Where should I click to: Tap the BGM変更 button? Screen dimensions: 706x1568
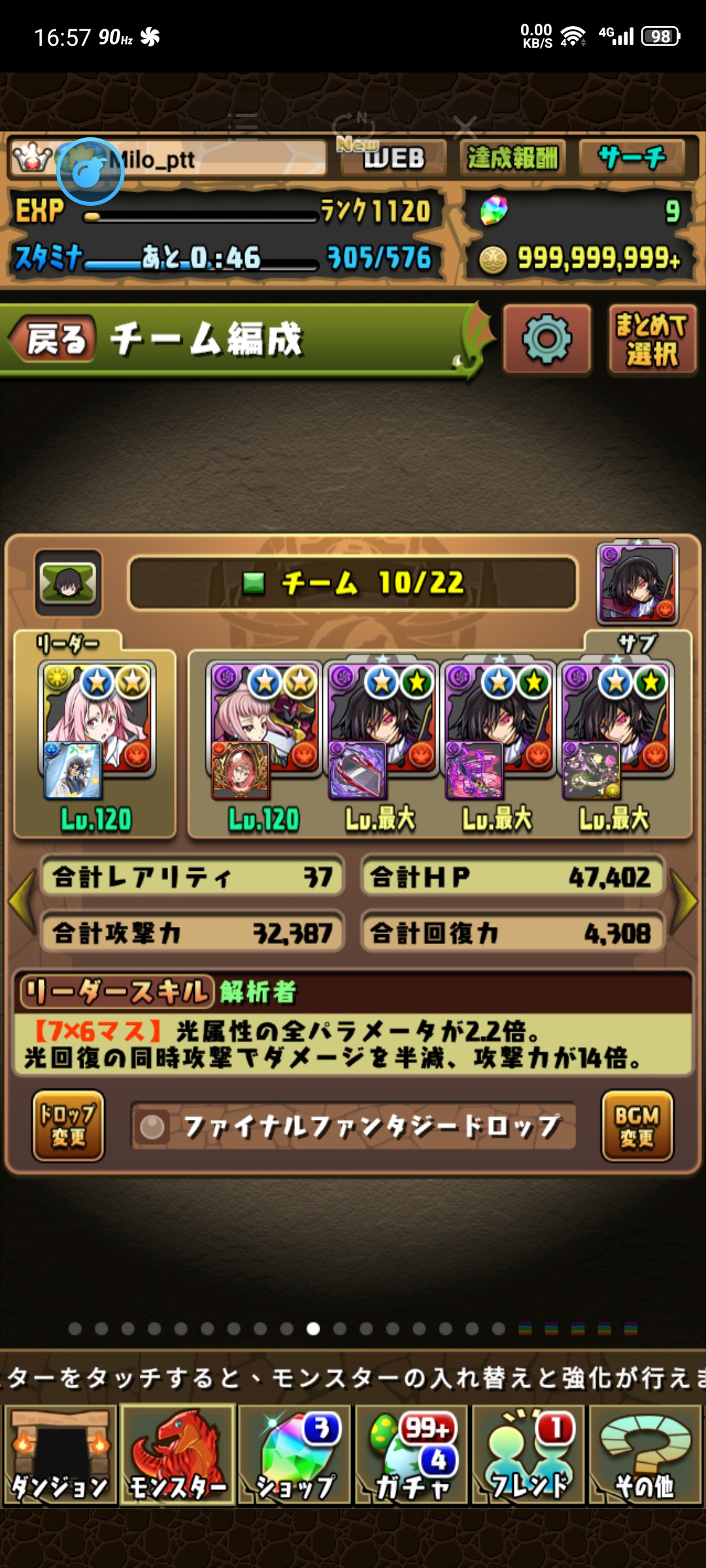637,1125
